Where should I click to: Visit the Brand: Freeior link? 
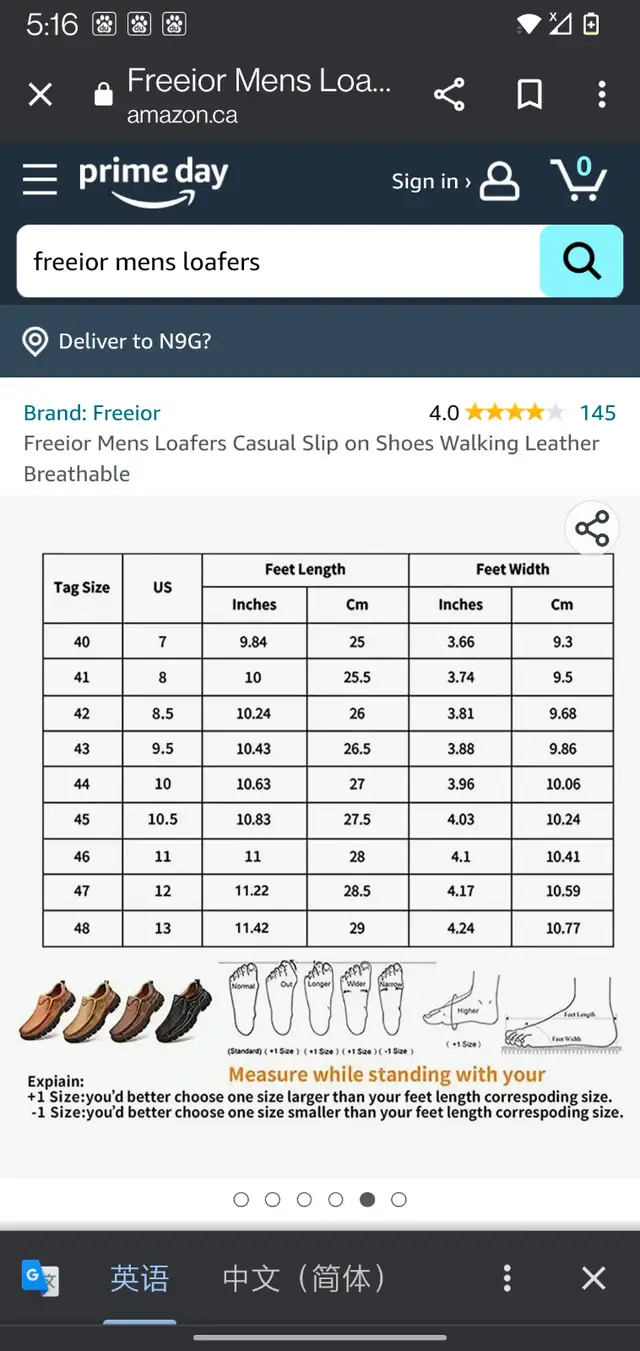coord(92,413)
